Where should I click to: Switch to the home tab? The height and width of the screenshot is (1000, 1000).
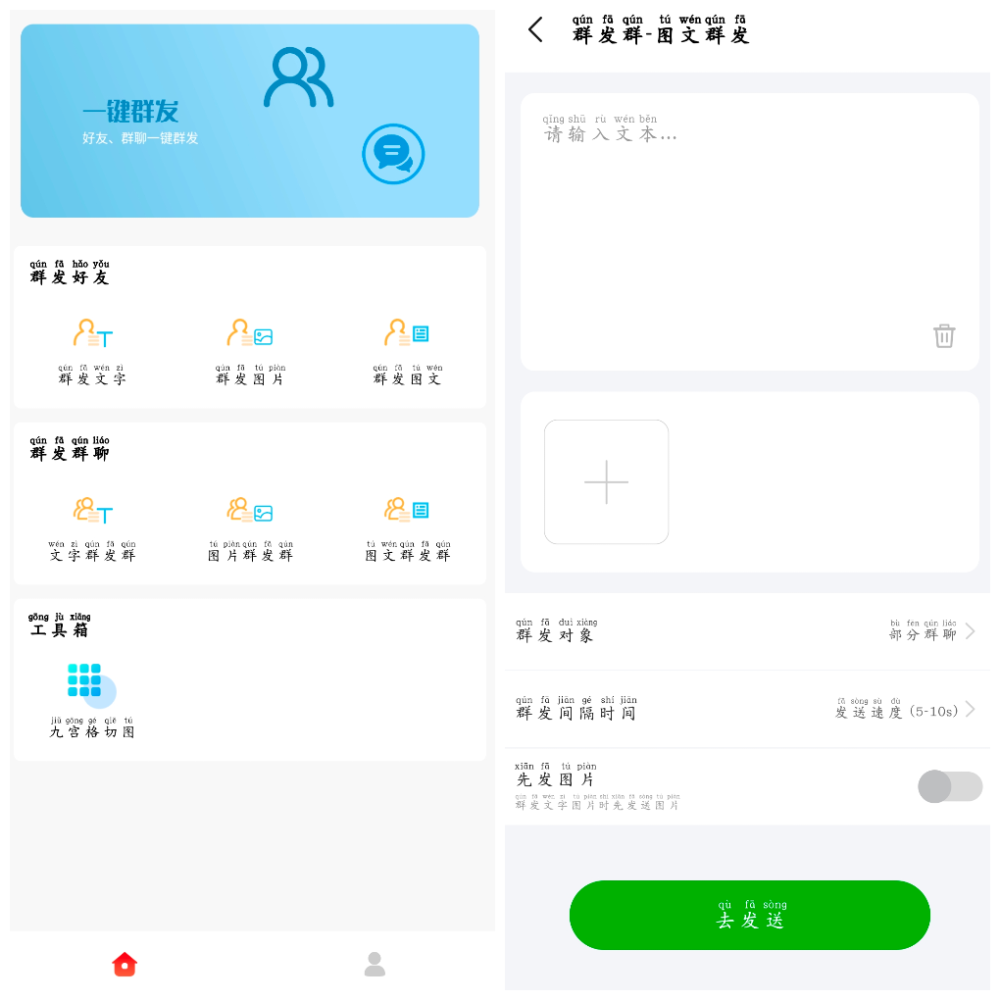click(x=124, y=964)
